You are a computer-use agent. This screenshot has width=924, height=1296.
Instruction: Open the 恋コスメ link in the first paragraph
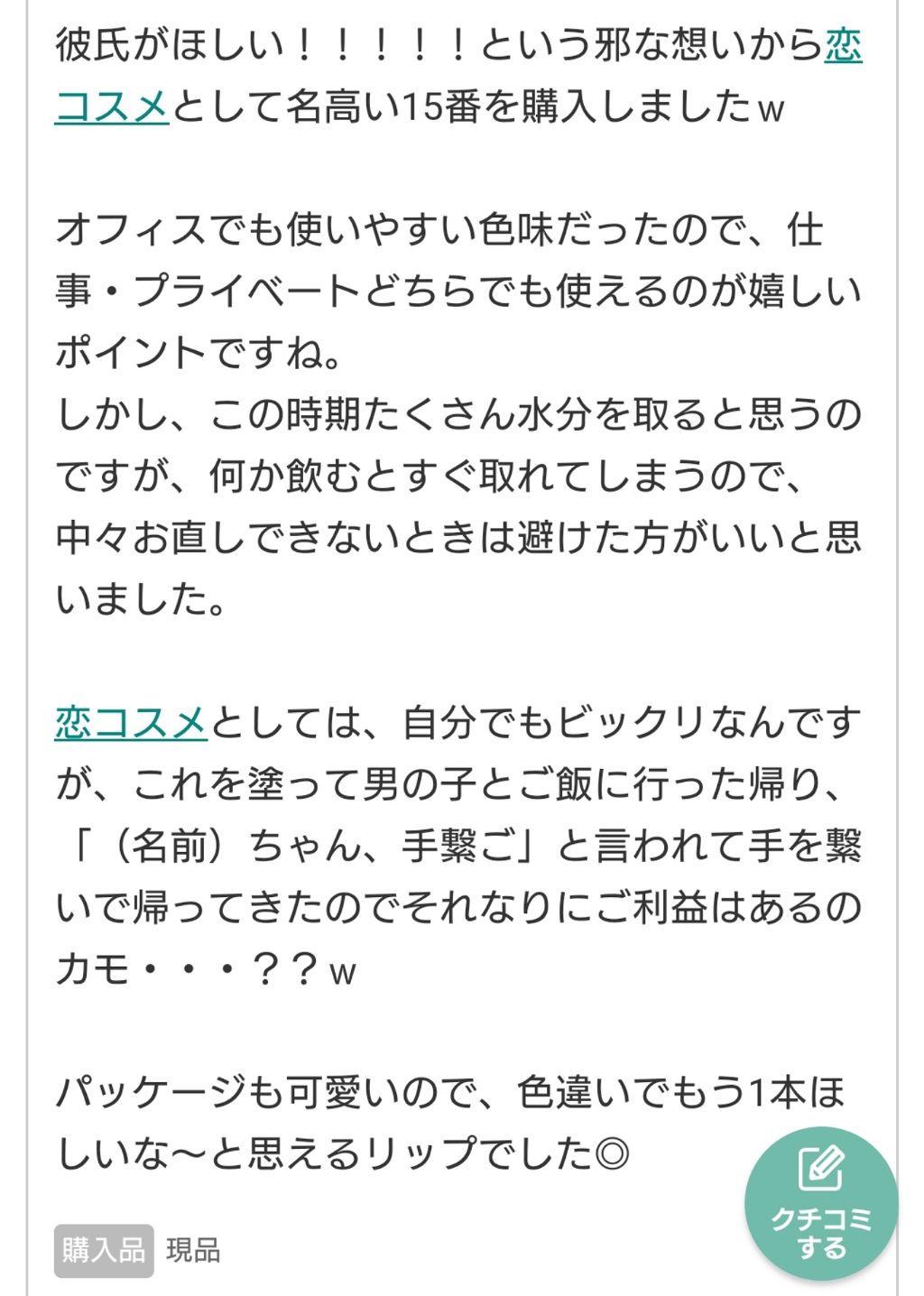112,107
